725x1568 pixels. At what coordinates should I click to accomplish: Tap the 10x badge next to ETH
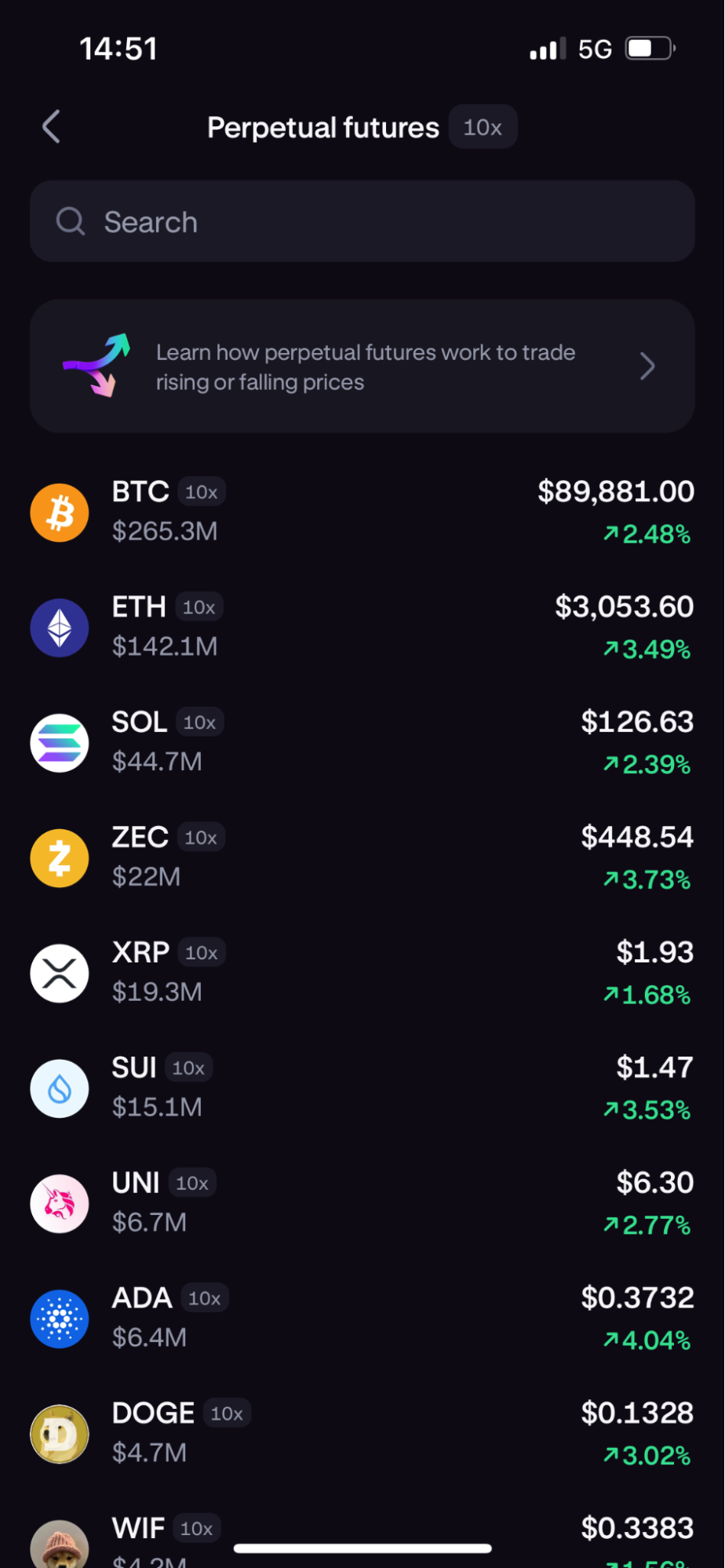click(x=199, y=606)
